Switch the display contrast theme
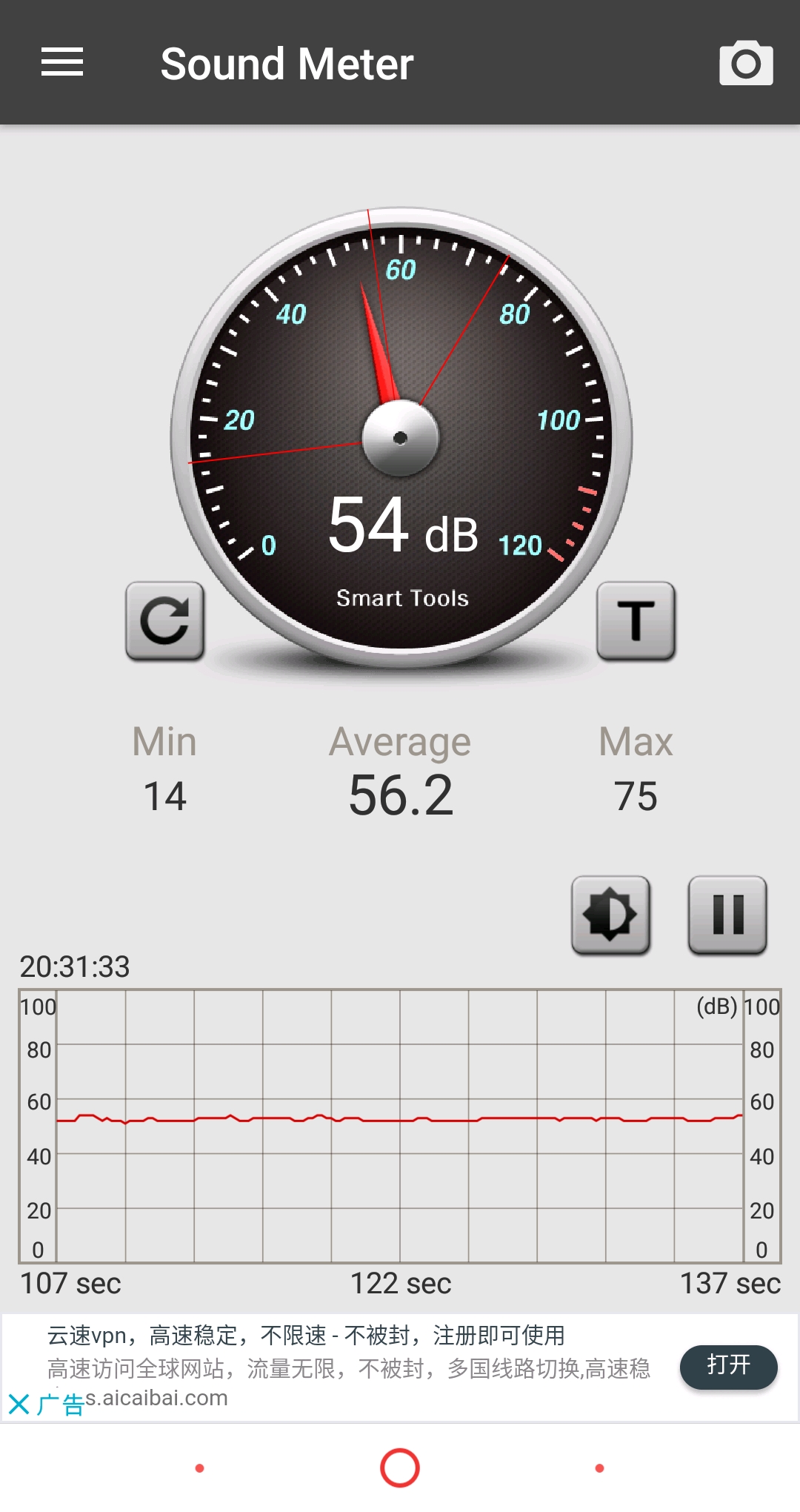The image size is (800, 1512). coord(611,915)
